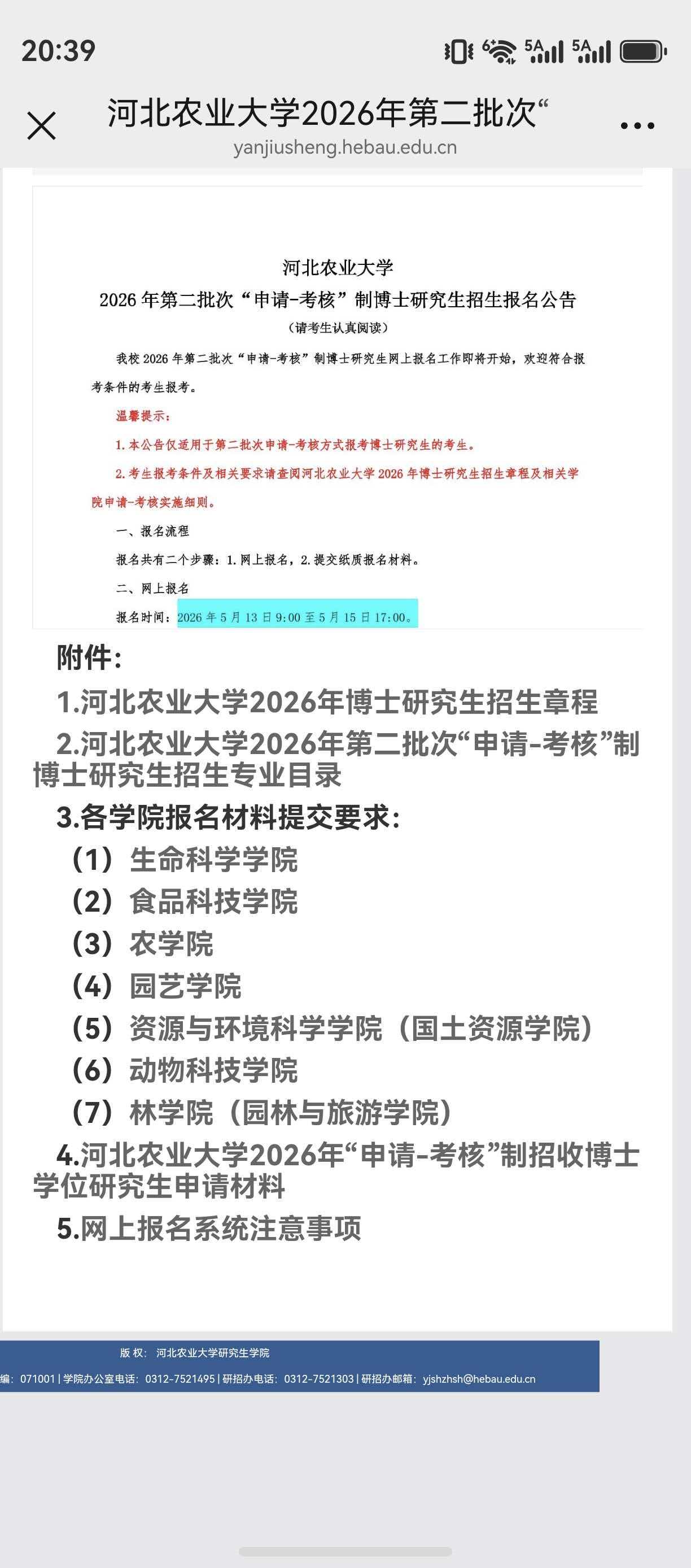
Task: Open 资源与环境科学学院 submission requirements
Action: (x=332, y=1028)
